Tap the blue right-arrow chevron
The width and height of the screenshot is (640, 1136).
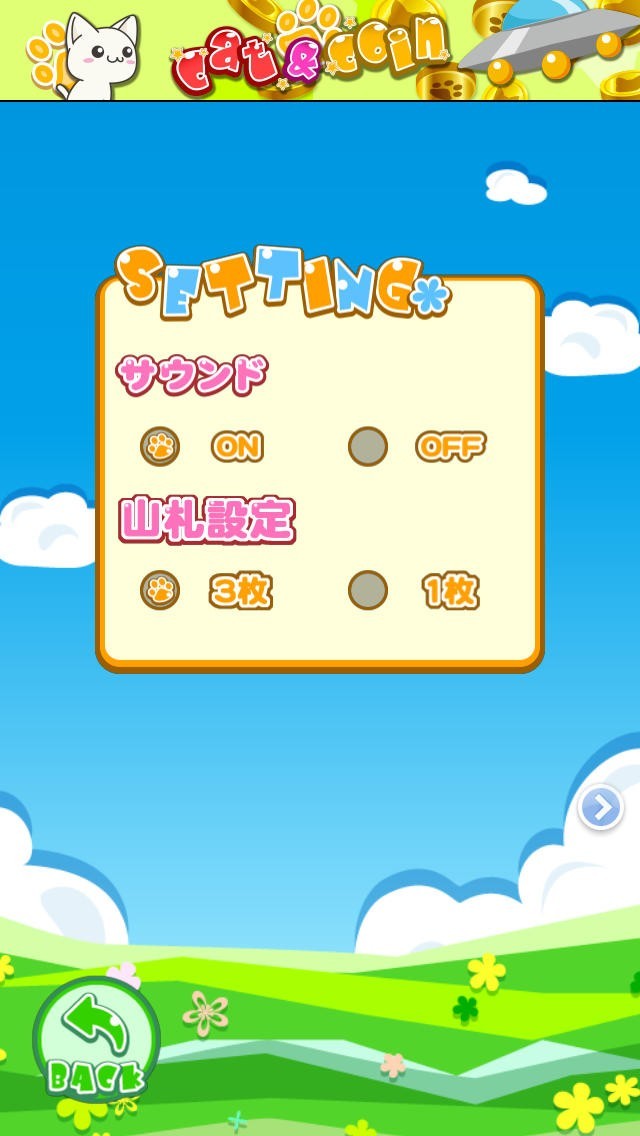601,807
